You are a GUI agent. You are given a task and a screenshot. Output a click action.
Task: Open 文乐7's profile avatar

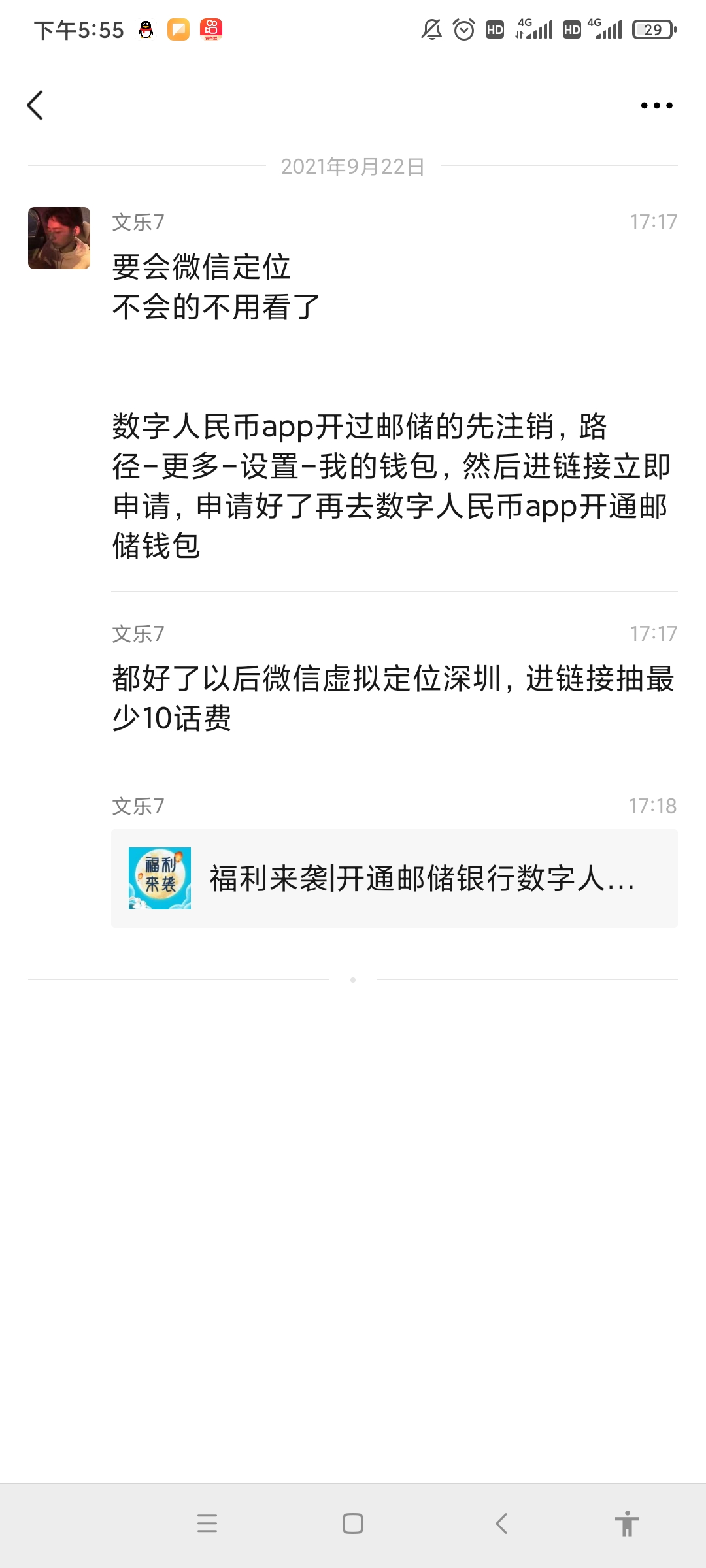coord(59,238)
